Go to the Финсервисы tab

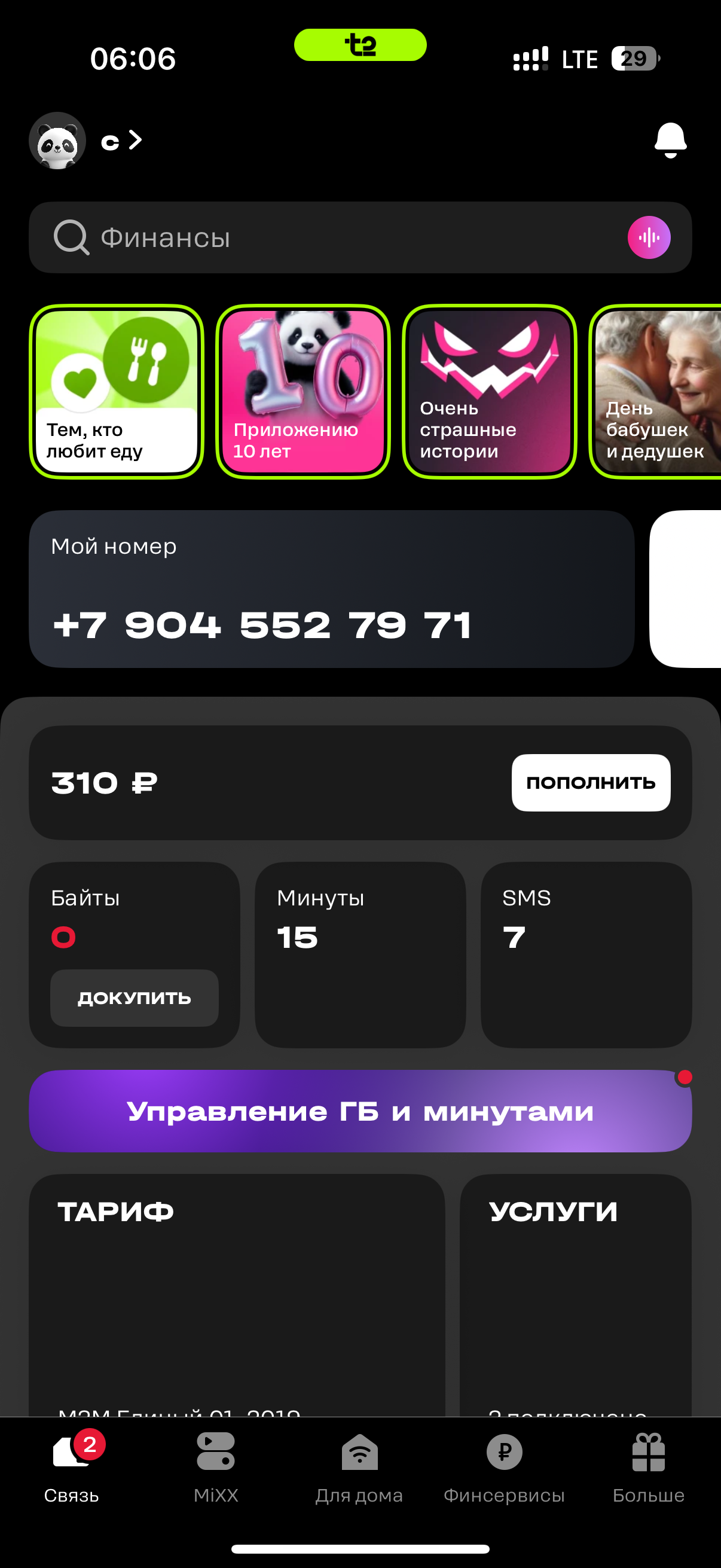[x=504, y=1468]
